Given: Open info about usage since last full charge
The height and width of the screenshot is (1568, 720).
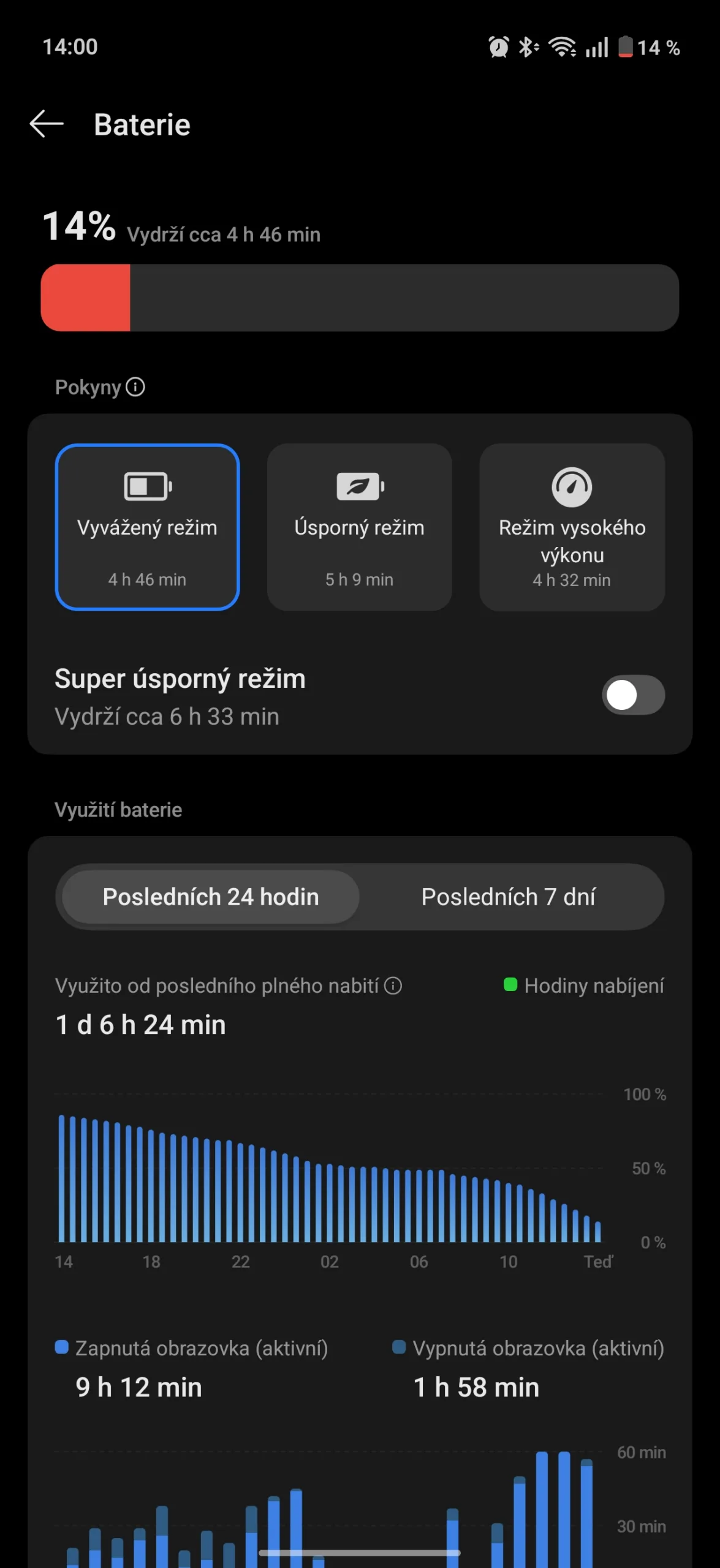Looking at the screenshot, I should click(393, 986).
